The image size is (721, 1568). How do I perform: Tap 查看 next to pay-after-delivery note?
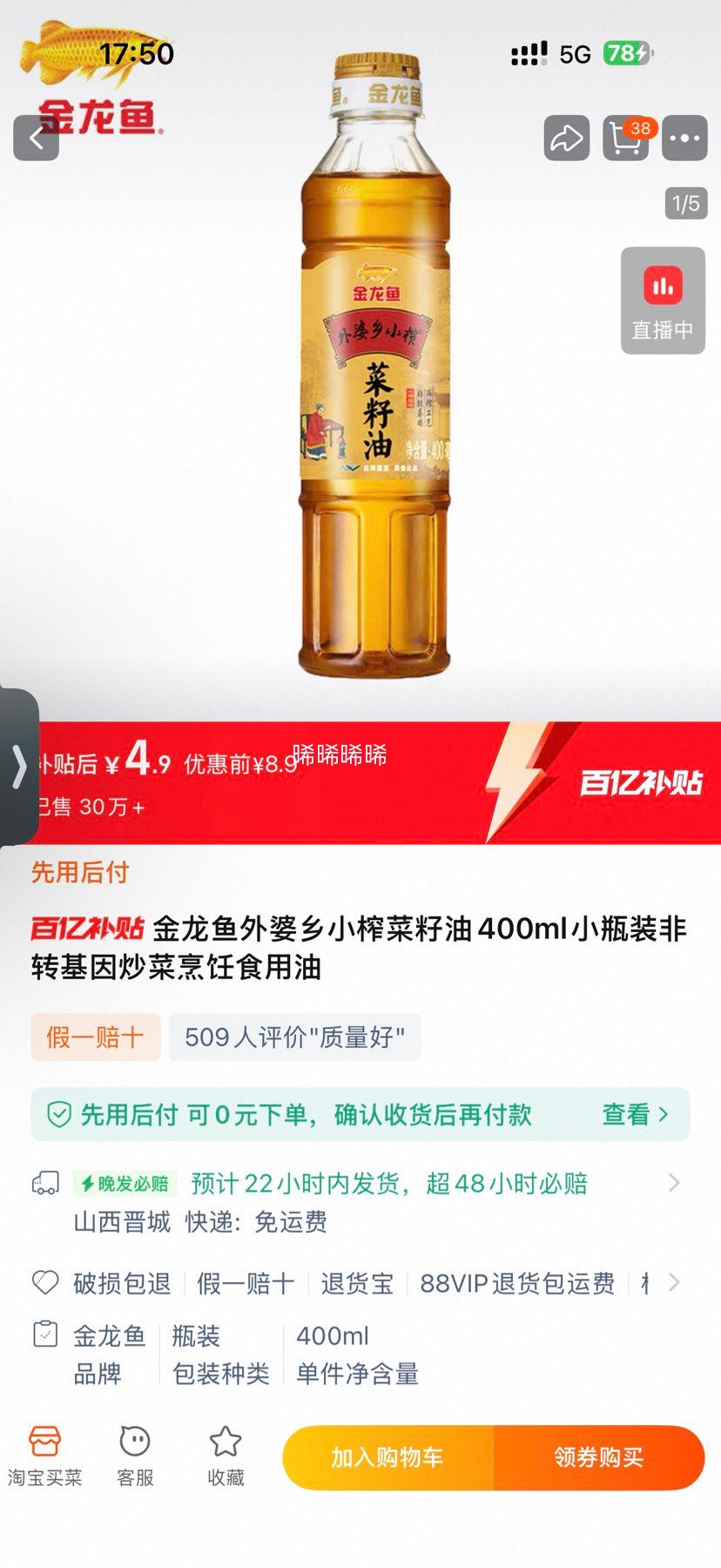click(626, 1114)
